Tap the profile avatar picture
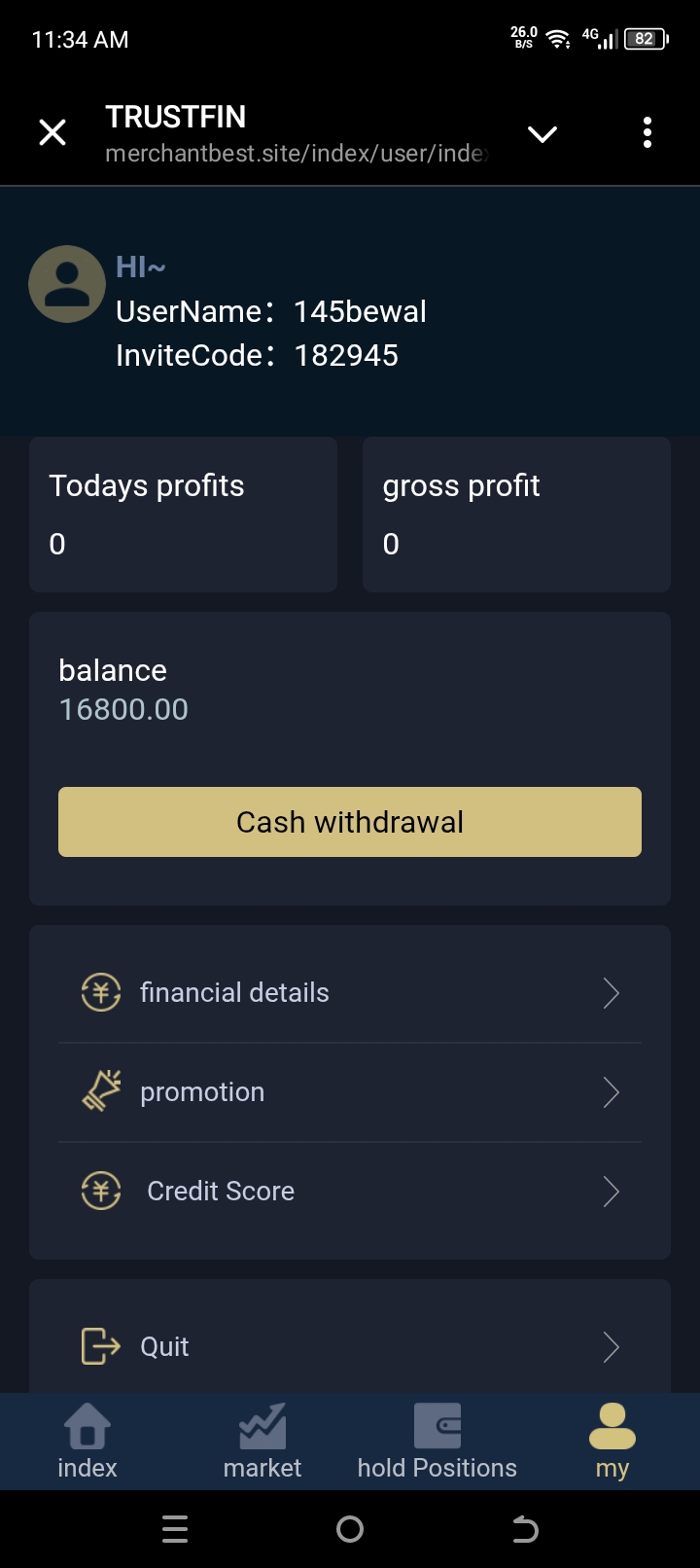This screenshot has width=700, height=1568. pyautogui.click(x=67, y=284)
